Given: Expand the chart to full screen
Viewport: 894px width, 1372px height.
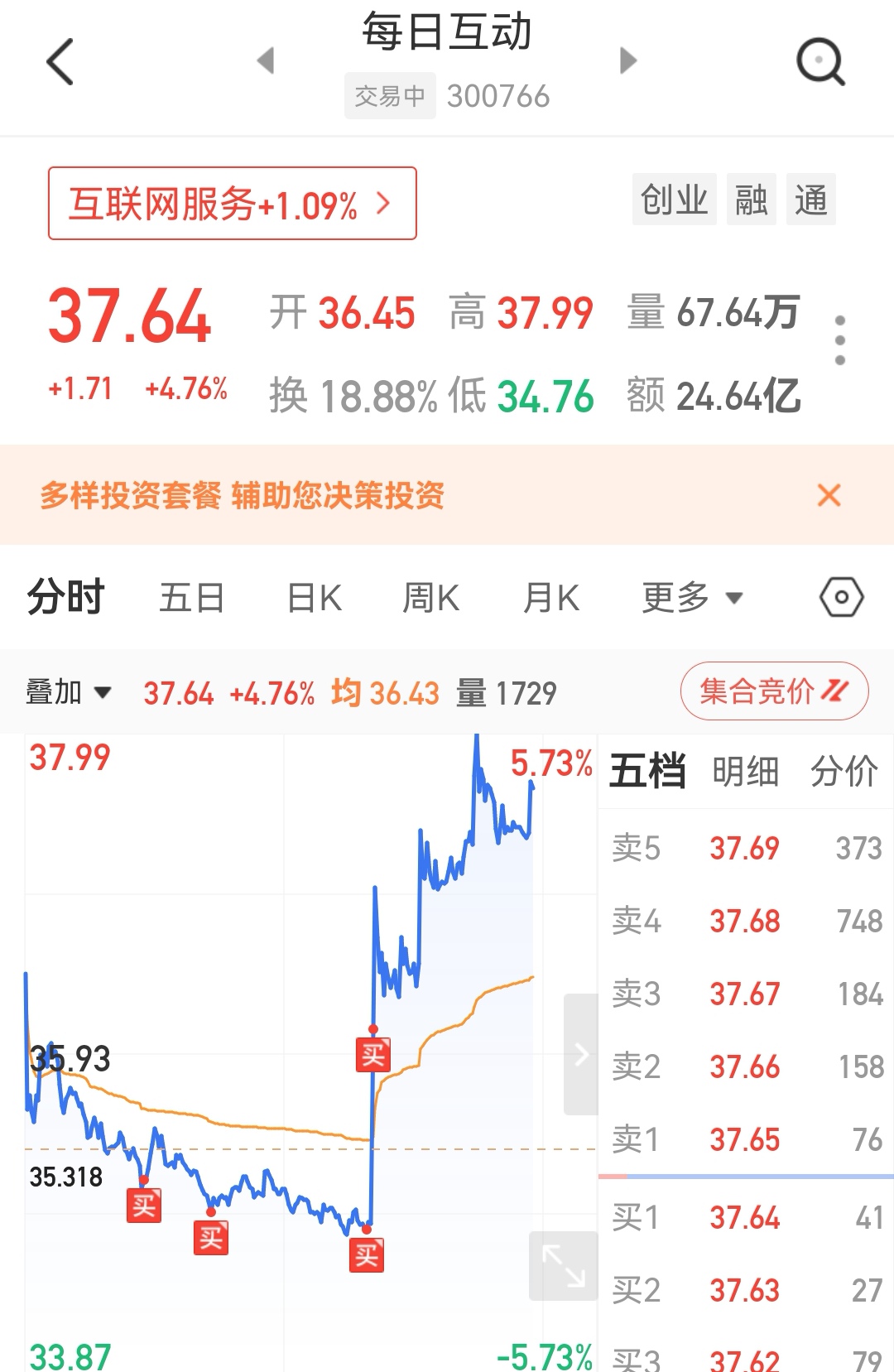Looking at the screenshot, I should pos(563,1265).
